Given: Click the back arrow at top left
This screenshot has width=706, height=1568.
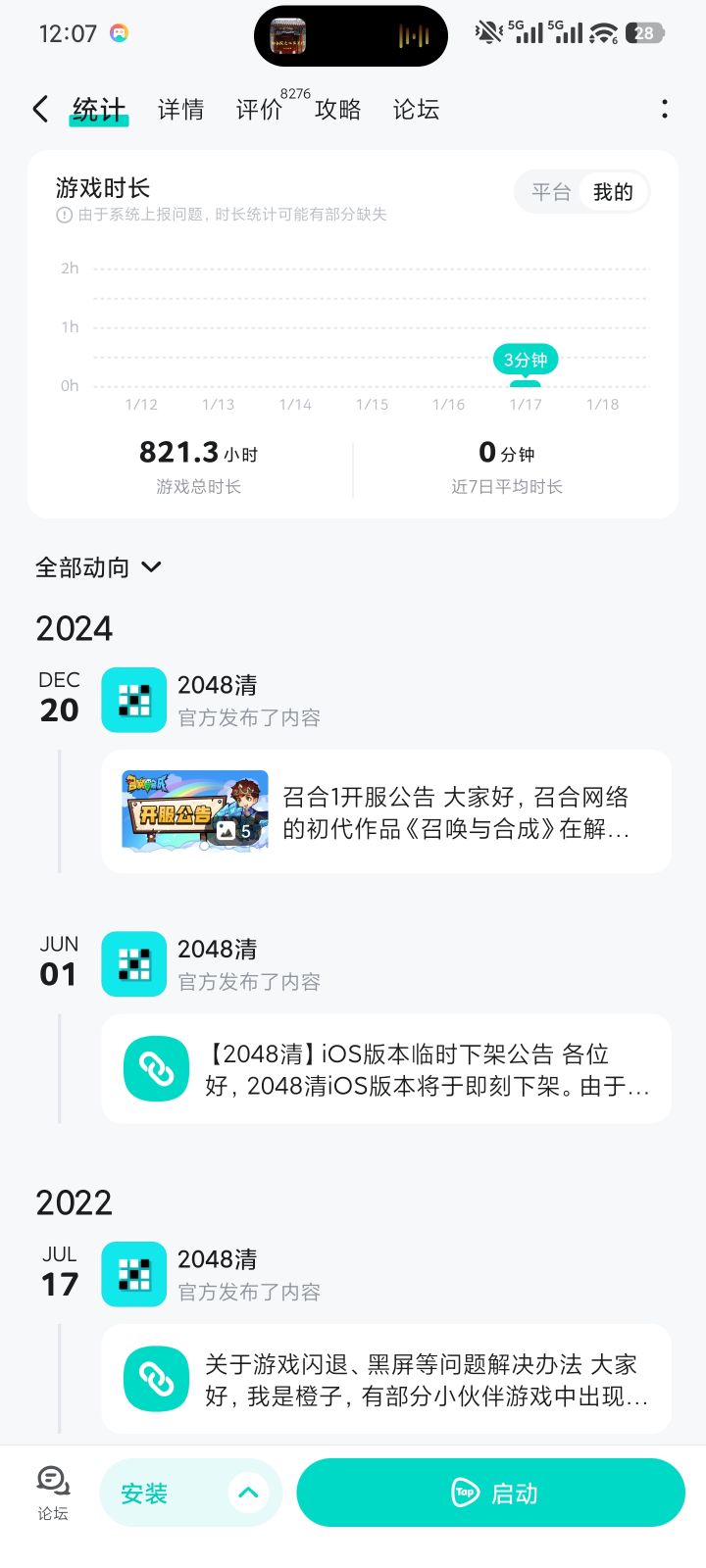Looking at the screenshot, I should 39,109.
